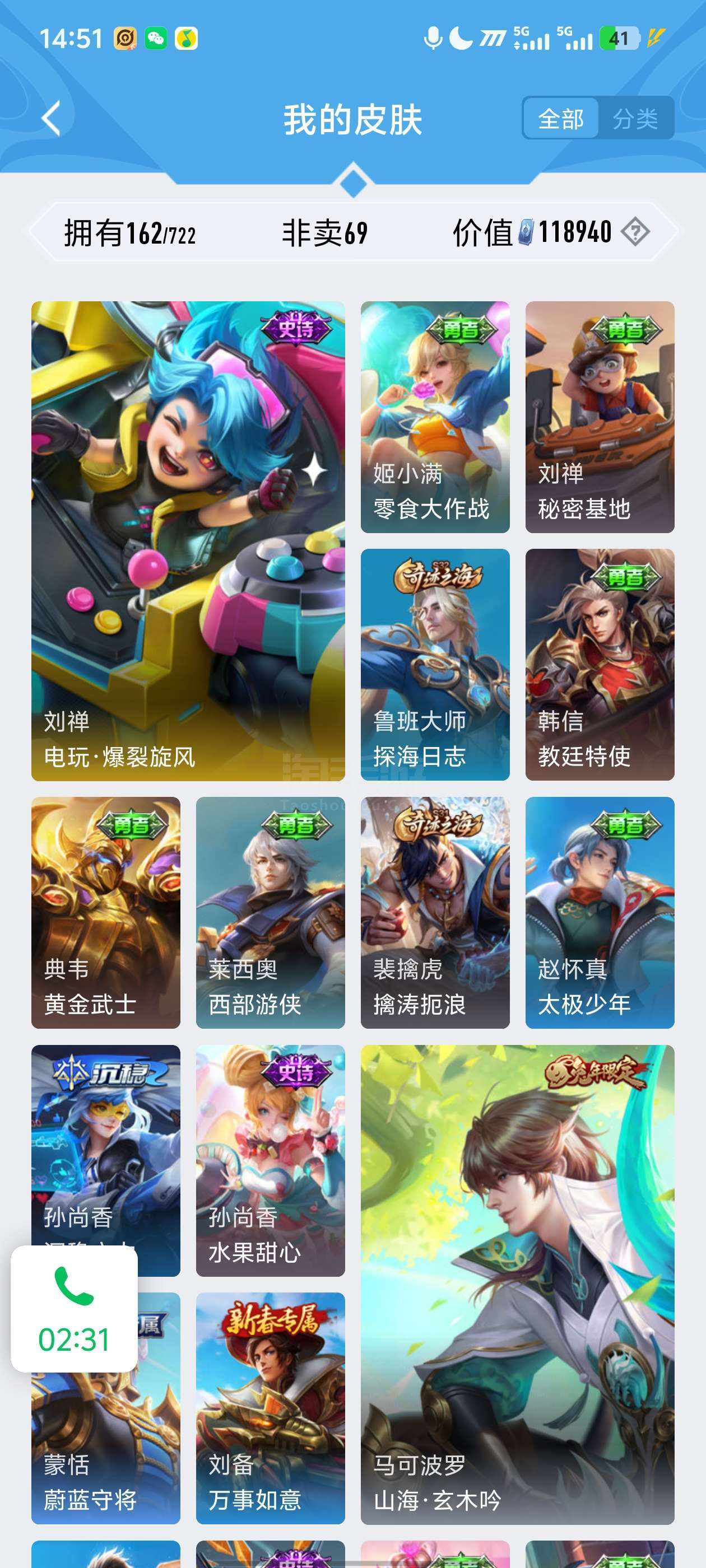
Task: Switch to the 分类 view
Action: click(635, 118)
